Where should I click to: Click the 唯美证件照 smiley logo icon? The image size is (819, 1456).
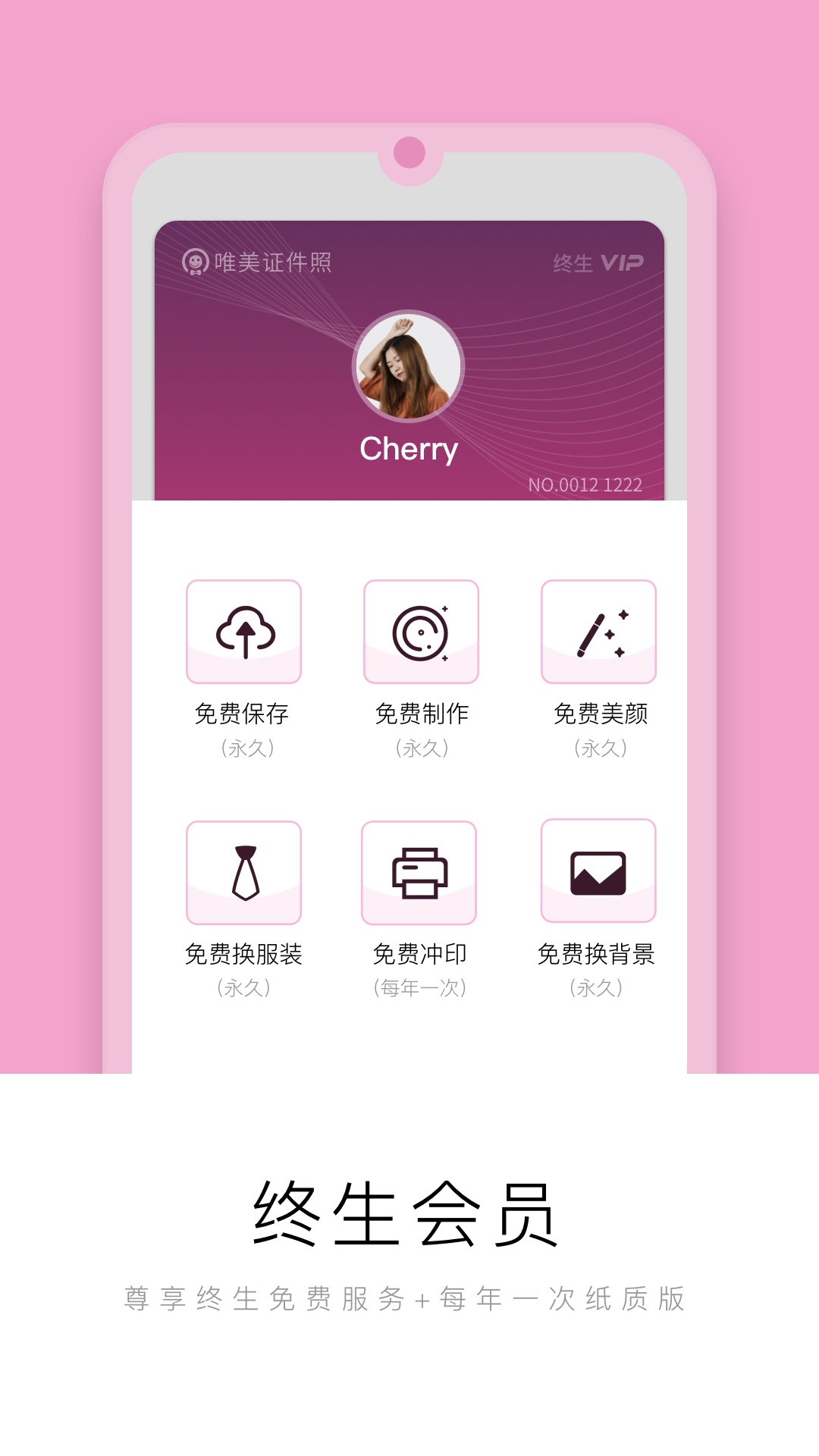pos(196,261)
